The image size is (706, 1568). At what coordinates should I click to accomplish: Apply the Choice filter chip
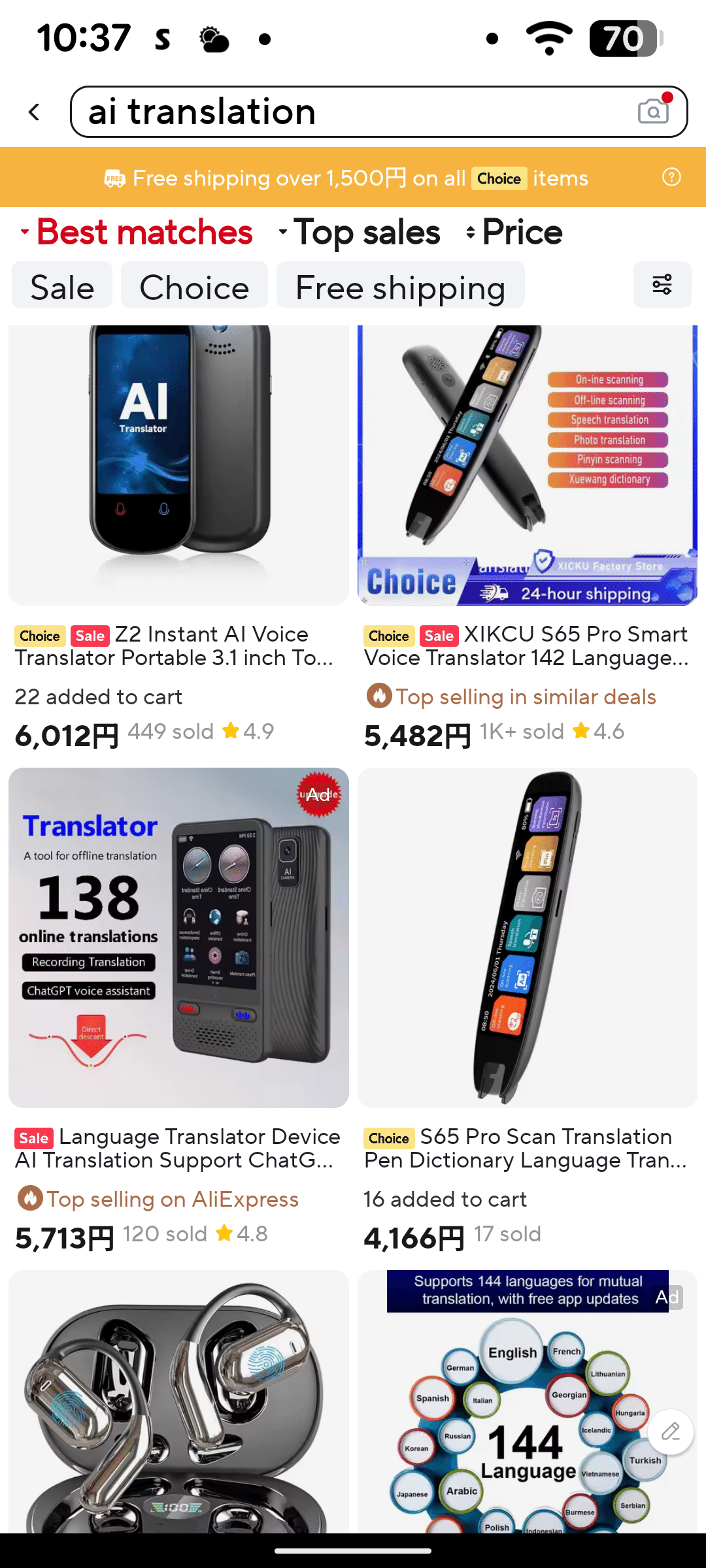[194, 286]
